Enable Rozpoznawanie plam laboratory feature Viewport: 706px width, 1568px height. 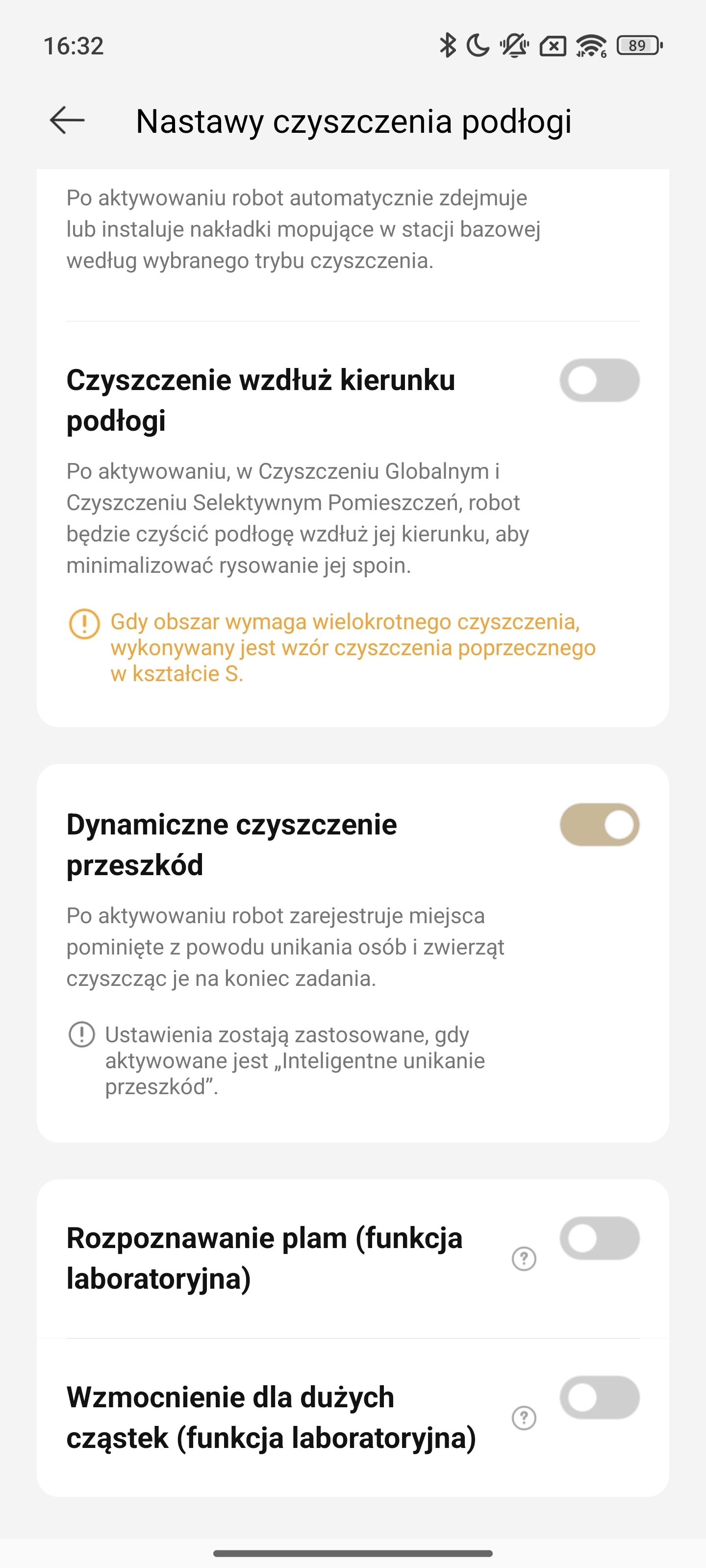coord(600,1238)
